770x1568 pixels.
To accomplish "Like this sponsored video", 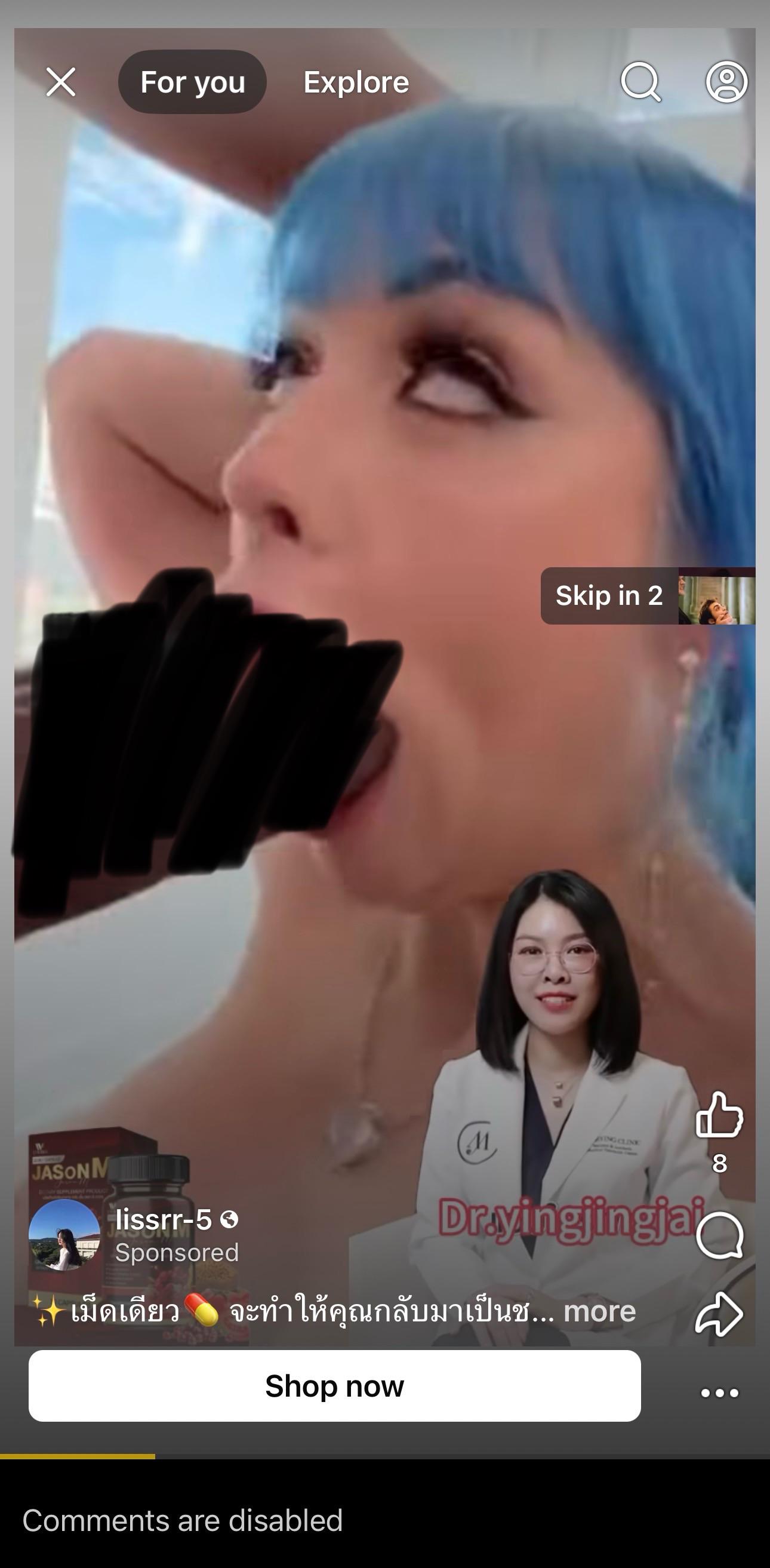I will 719,1115.
